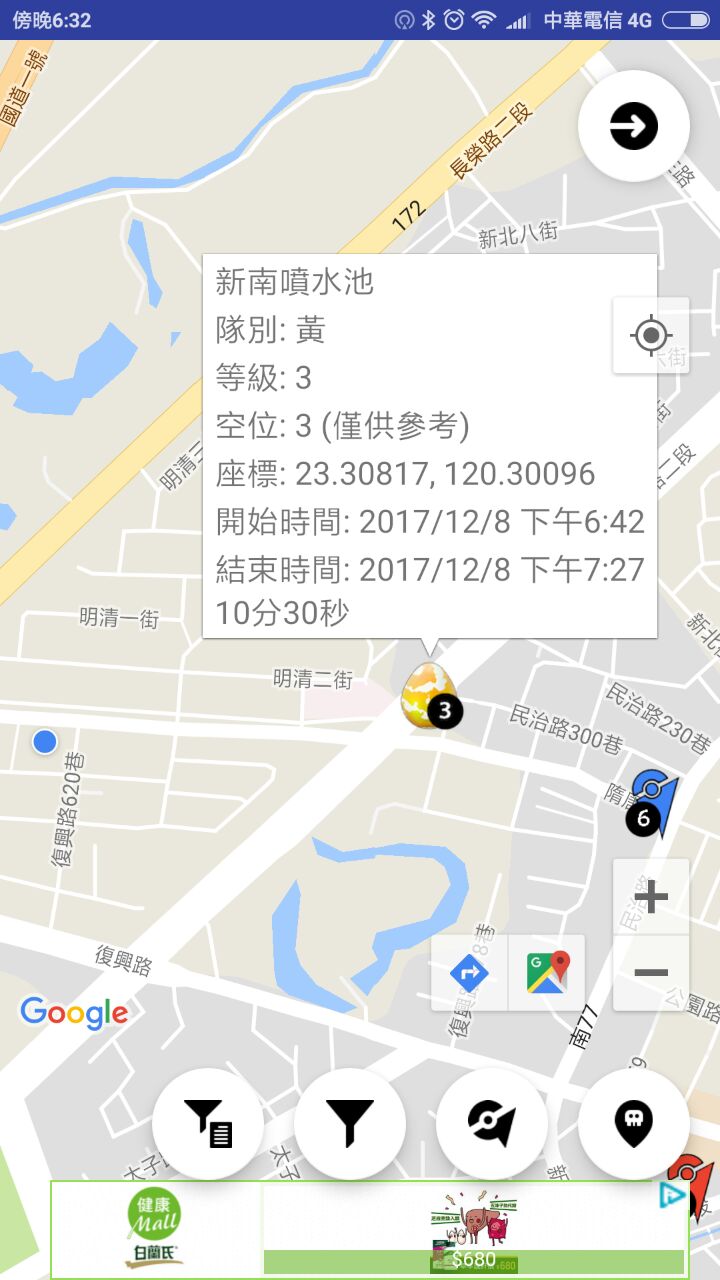Tap the funnel filter button

pos(350,1124)
